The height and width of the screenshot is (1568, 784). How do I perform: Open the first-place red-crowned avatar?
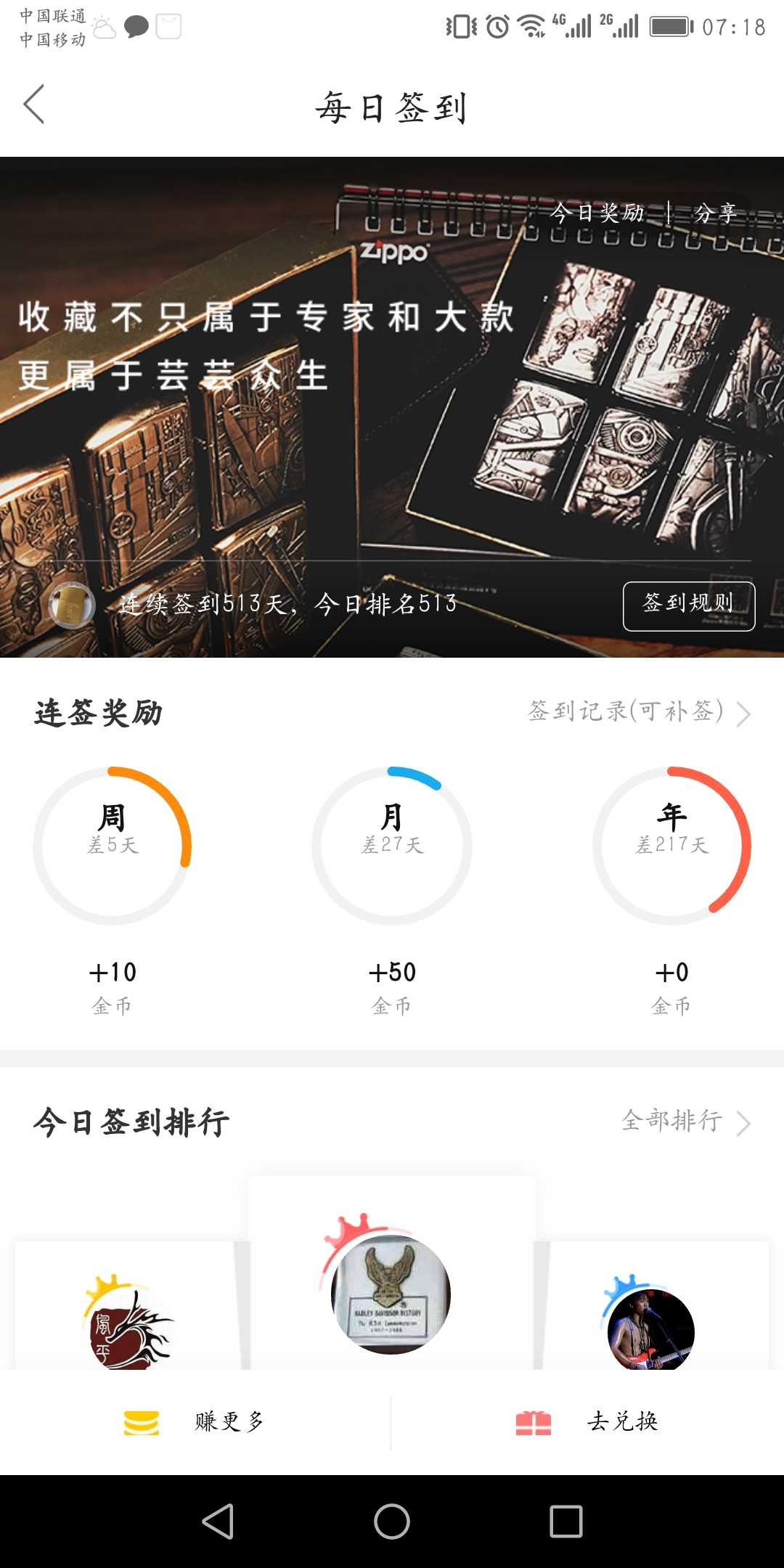[391, 1294]
